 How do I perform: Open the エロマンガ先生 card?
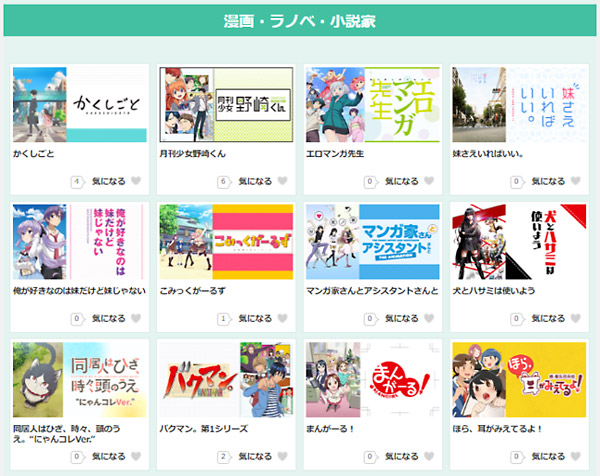[372, 105]
